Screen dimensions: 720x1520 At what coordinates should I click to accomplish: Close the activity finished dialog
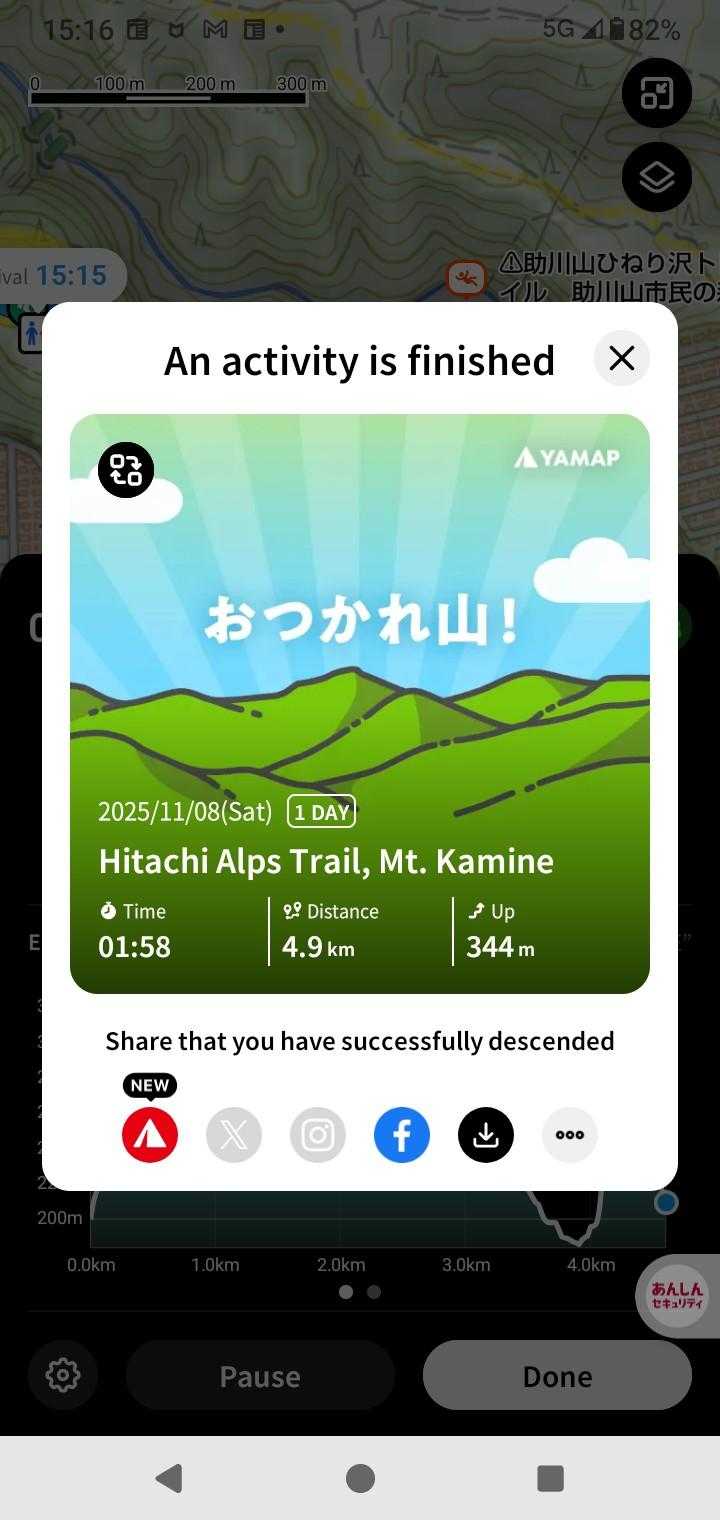tap(622, 358)
